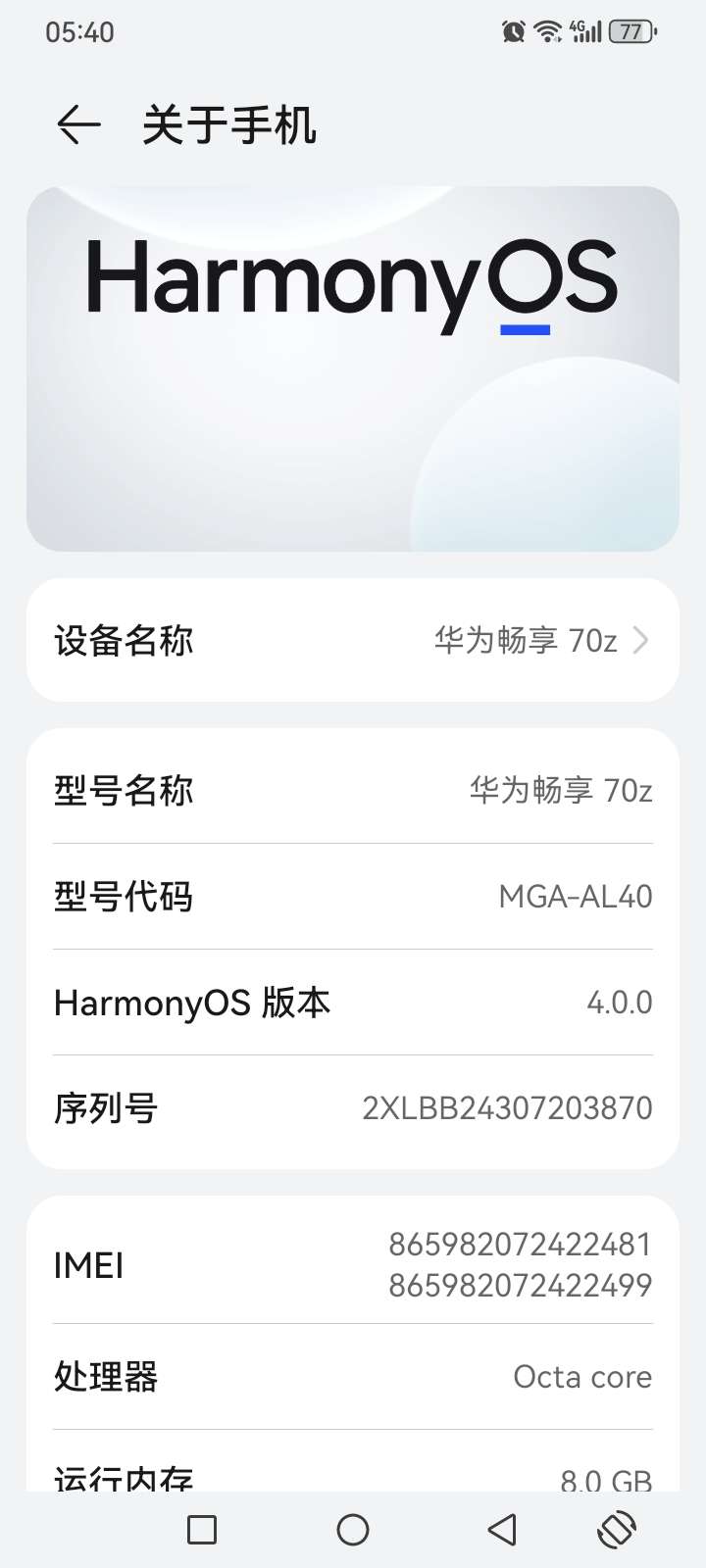Tap the screen rotation icon in navigation bar
Viewport: 706px width, 1568px height.
(617, 1530)
